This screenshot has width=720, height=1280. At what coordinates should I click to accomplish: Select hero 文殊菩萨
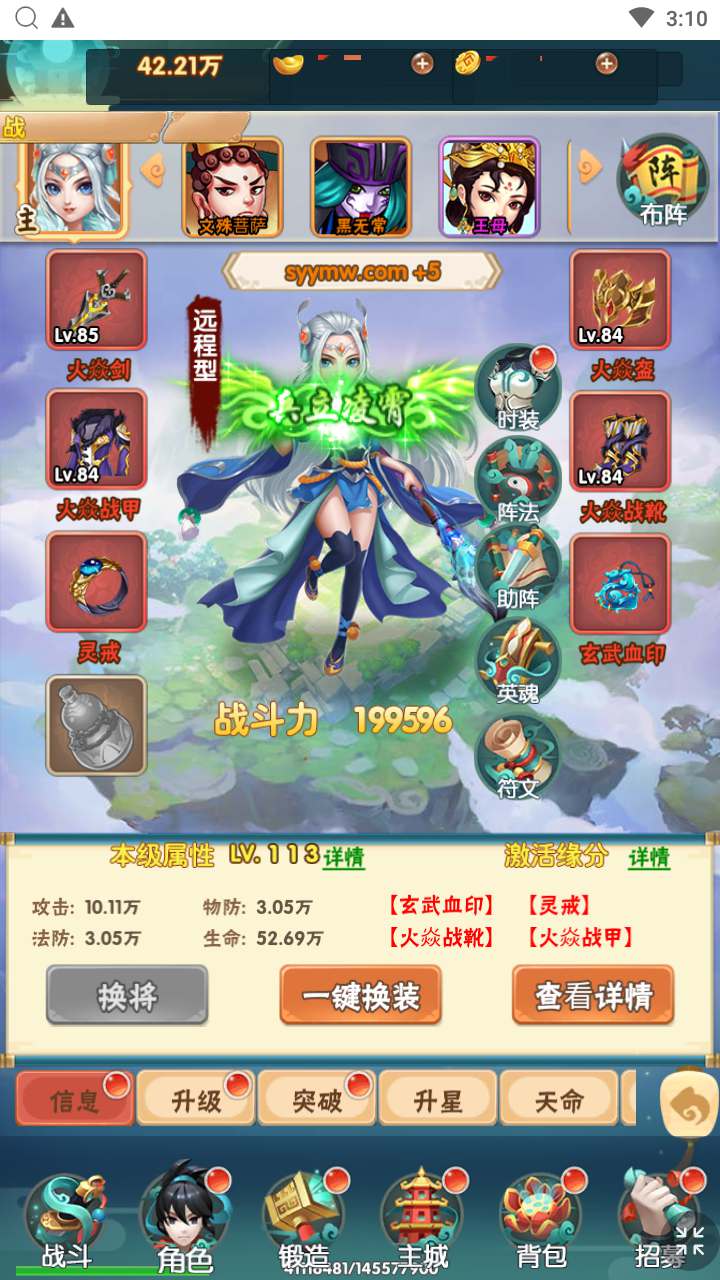[232, 186]
